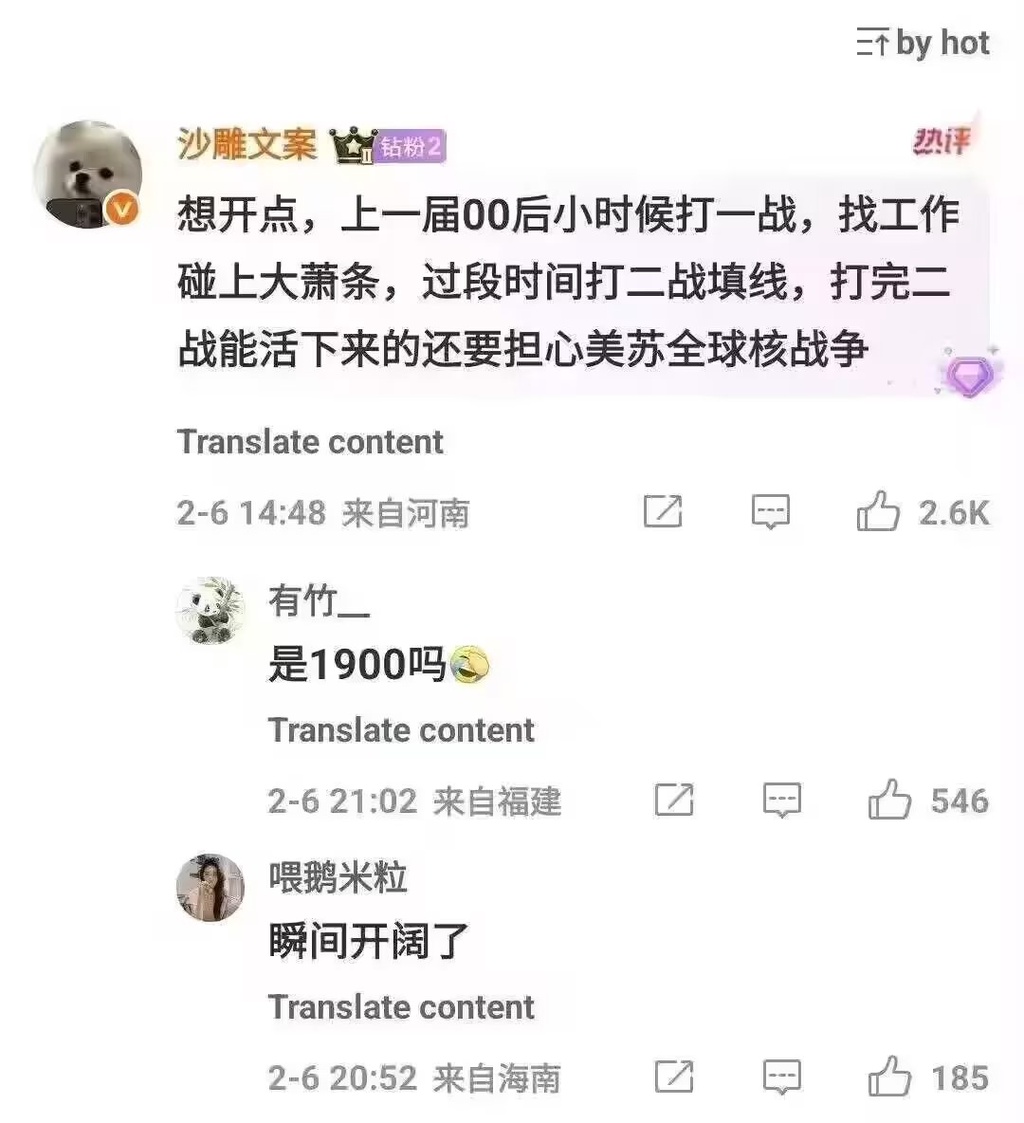
Task: Change comment sorting via by hot
Action: point(922,44)
